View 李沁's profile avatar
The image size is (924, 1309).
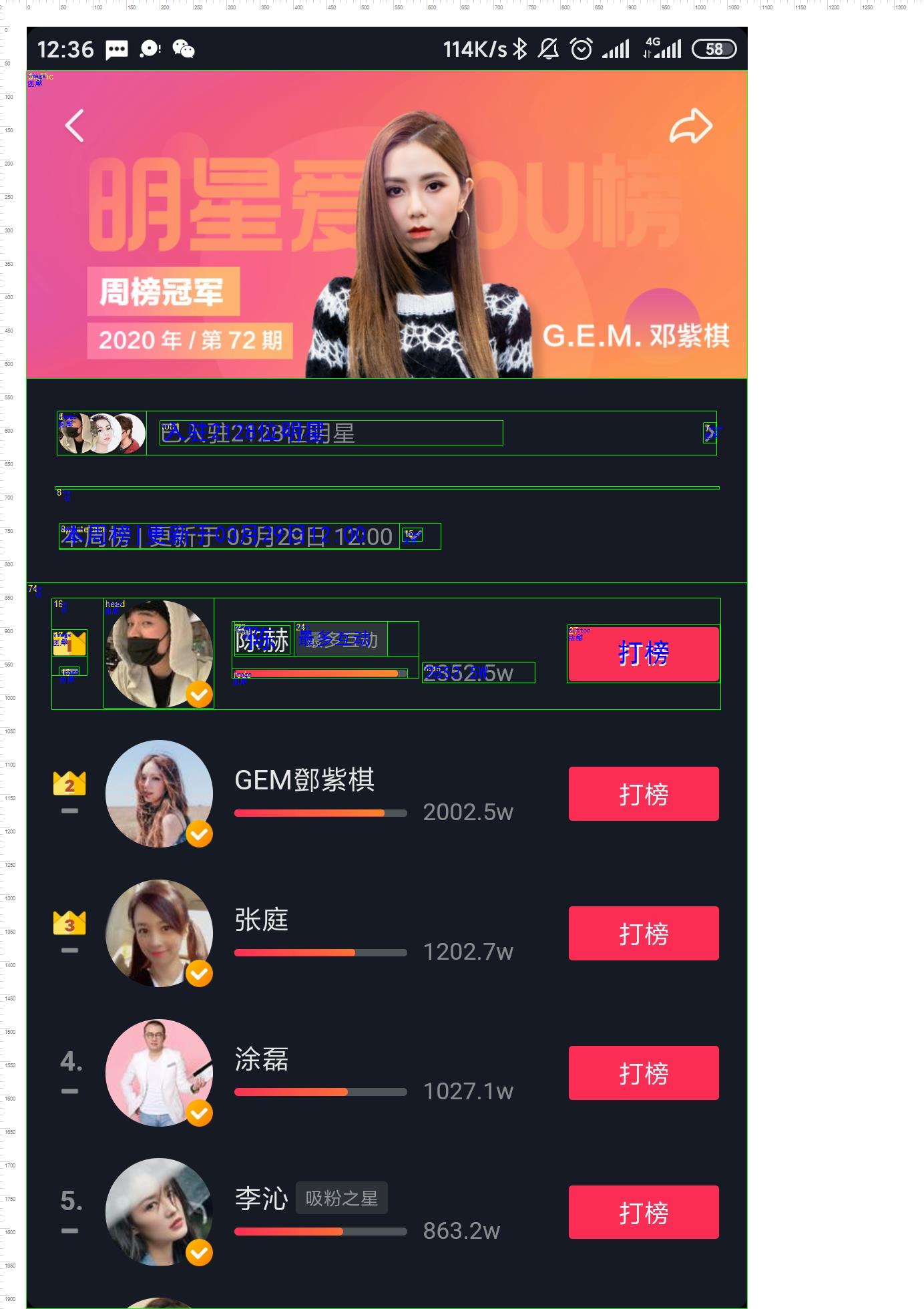click(x=159, y=1213)
